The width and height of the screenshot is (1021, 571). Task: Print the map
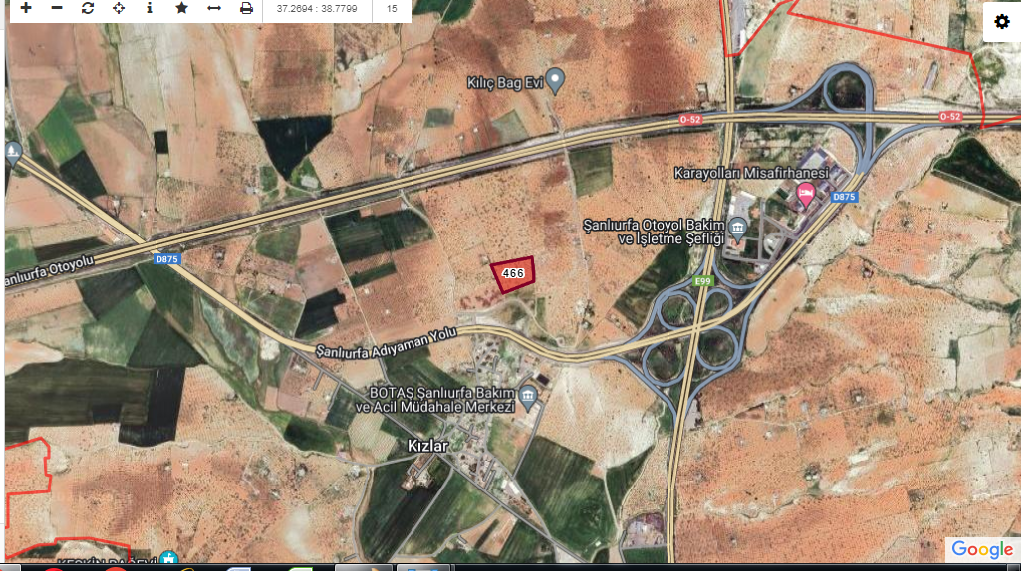[x=246, y=8]
